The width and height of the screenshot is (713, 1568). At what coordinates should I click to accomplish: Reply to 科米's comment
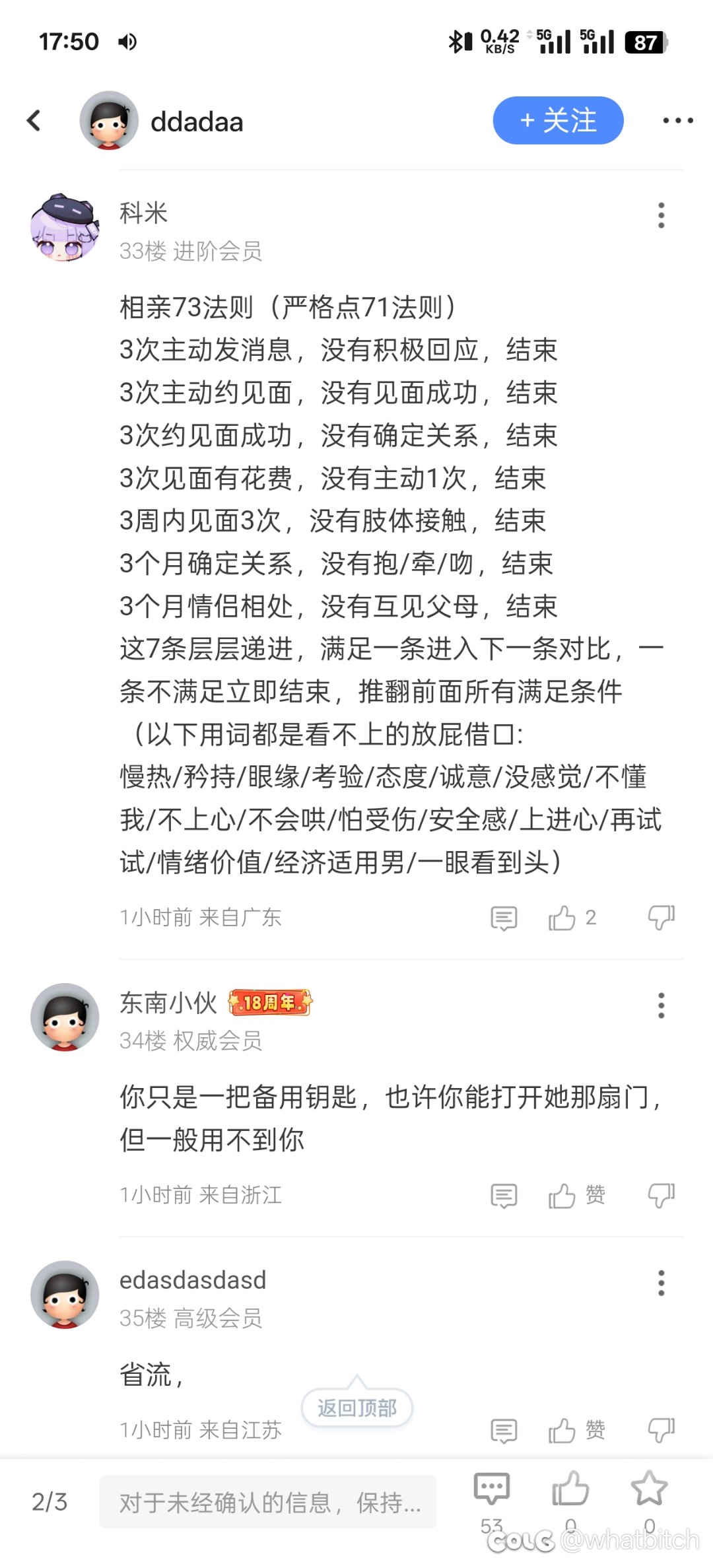point(504,918)
